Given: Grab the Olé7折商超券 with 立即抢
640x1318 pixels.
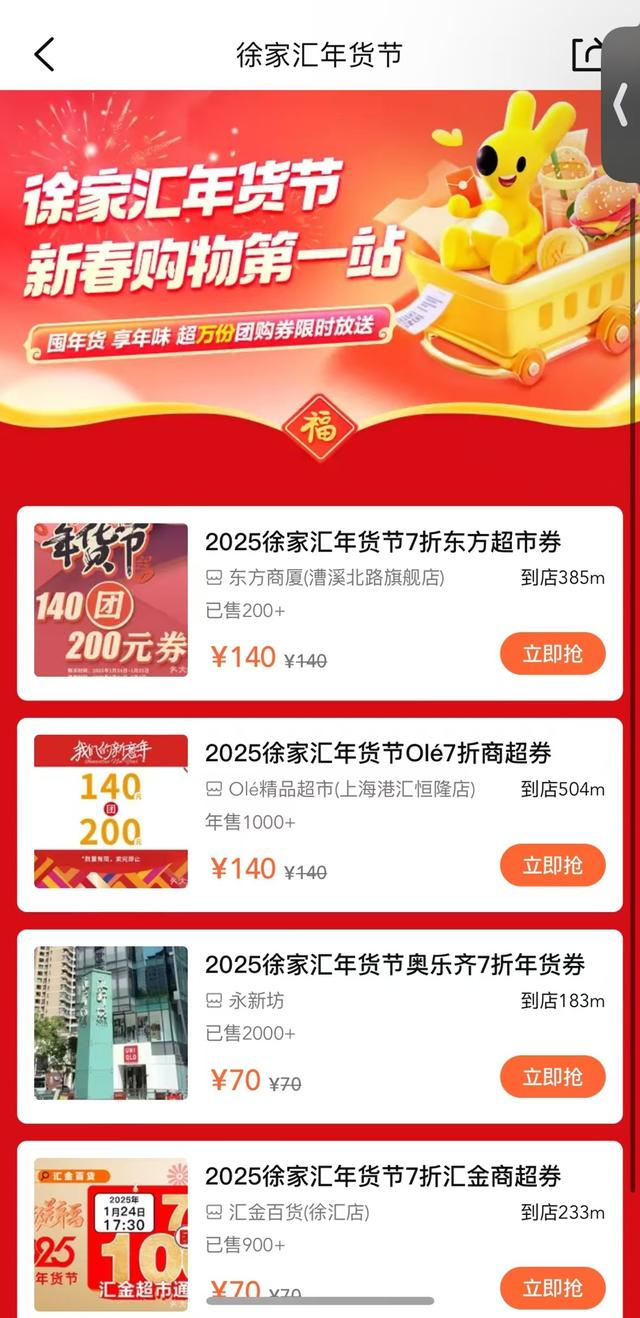Looking at the screenshot, I should (x=553, y=866).
